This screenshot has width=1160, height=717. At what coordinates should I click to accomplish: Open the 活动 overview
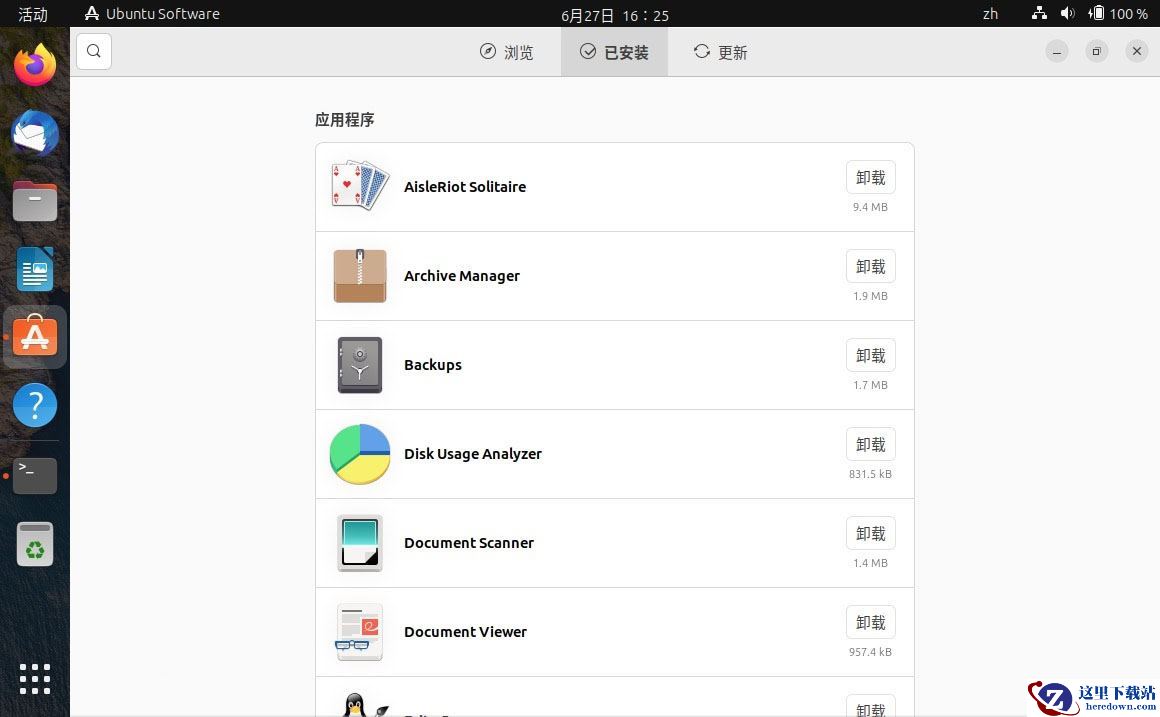pyautogui.click(x=33, y=14)
